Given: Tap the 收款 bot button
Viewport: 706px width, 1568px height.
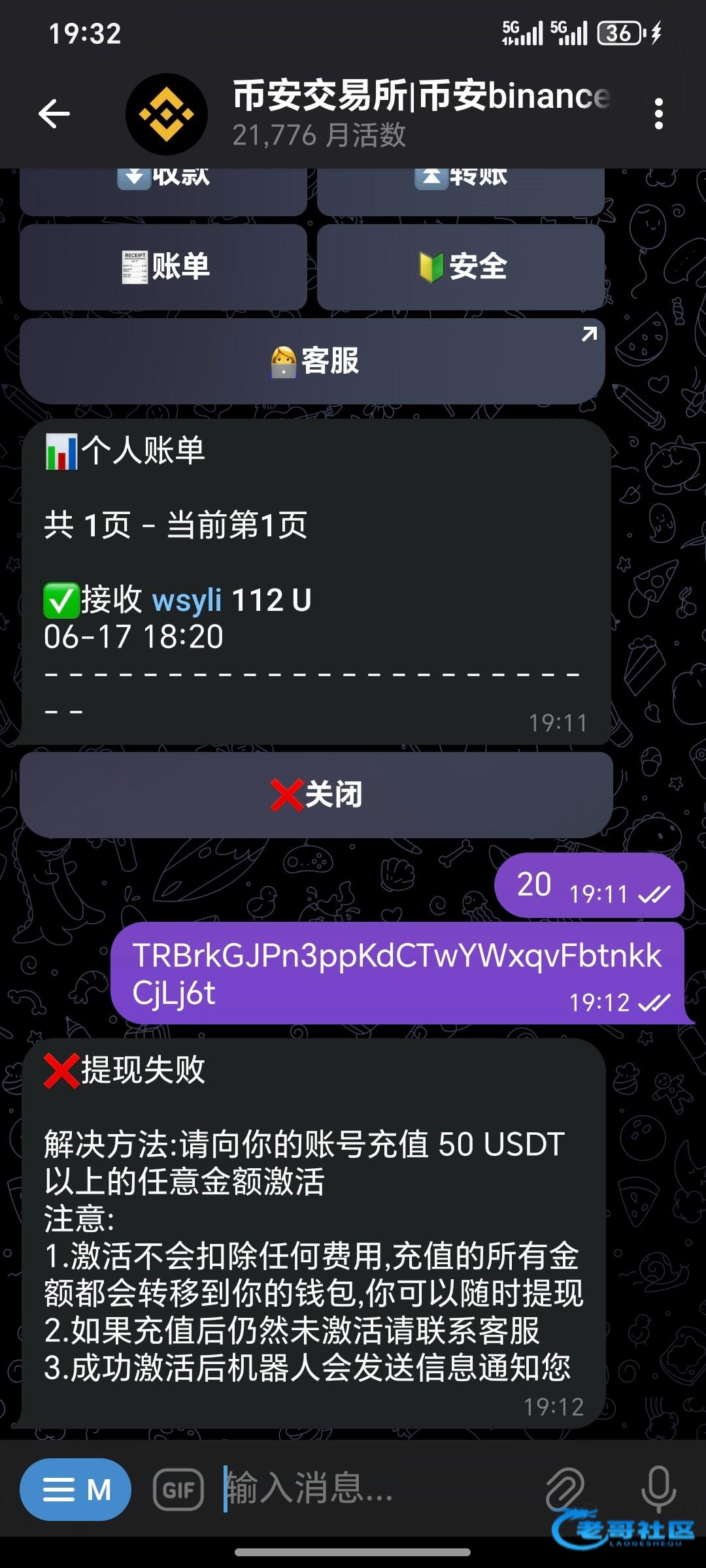Looking at the screenshot, I should pos(163,189).
